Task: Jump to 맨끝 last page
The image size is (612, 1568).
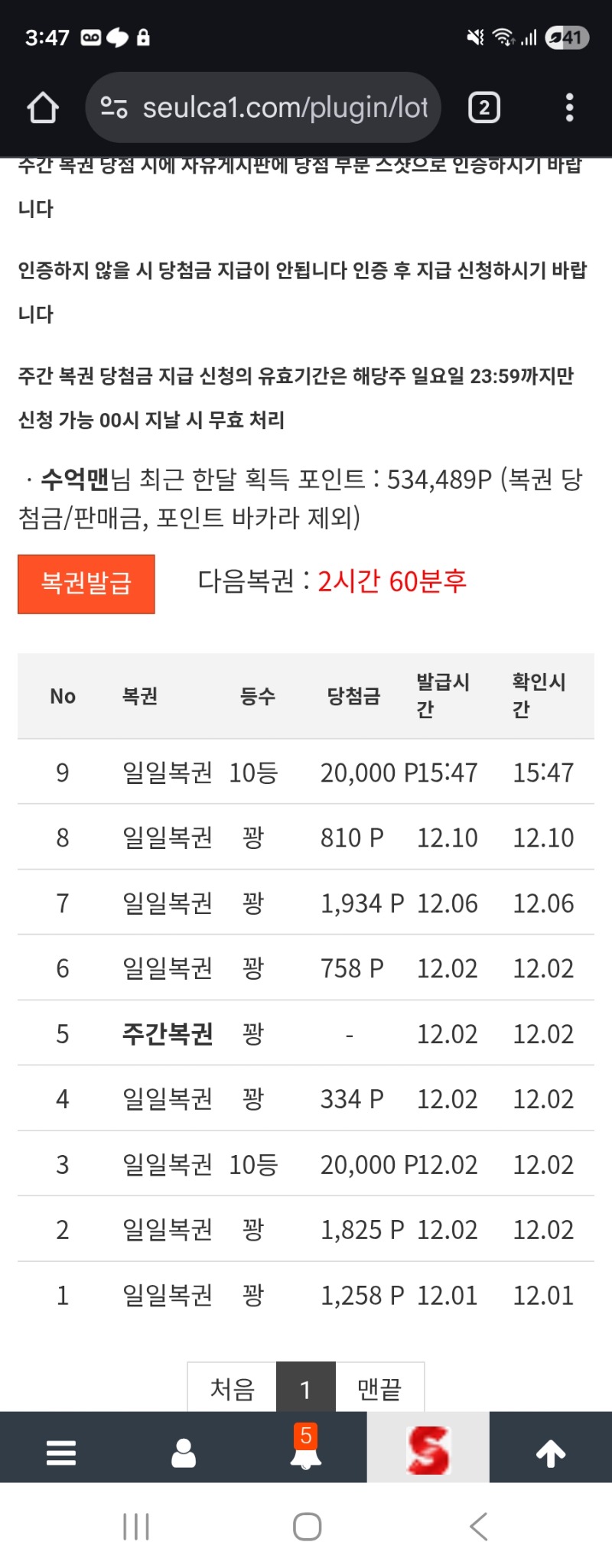Action: coord(379,1388)
